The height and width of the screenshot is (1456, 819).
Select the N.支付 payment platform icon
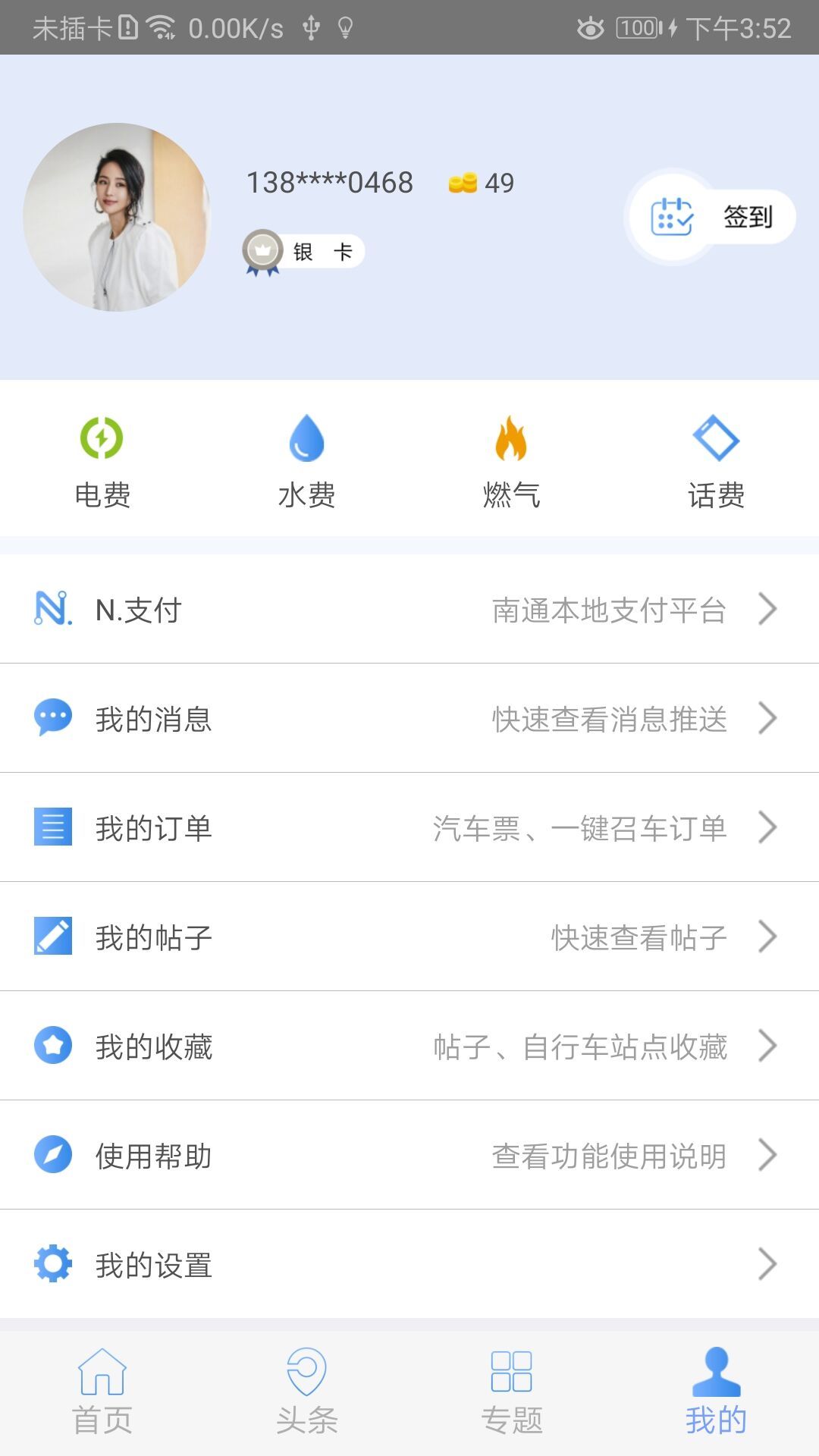tap(51, 609)
